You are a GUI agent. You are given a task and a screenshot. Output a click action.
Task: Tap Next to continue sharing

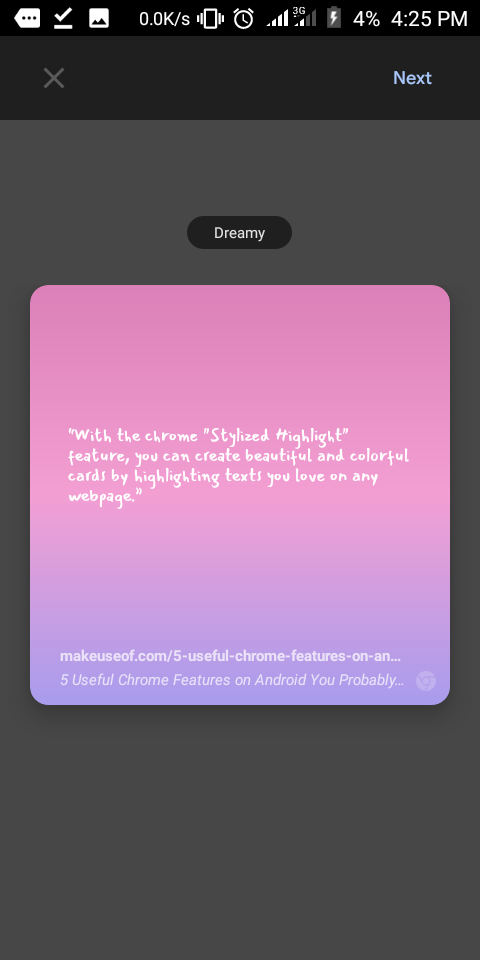(x=412, y=78)
